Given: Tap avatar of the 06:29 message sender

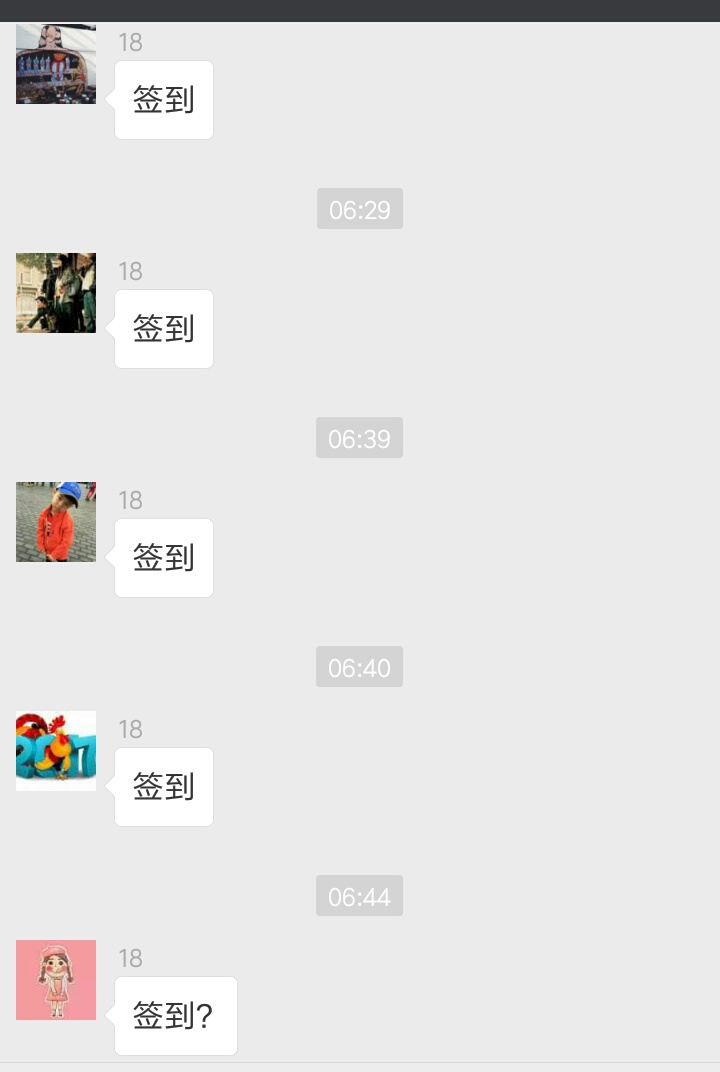Looking at the screenshot, I should click(x=56, y=293).
